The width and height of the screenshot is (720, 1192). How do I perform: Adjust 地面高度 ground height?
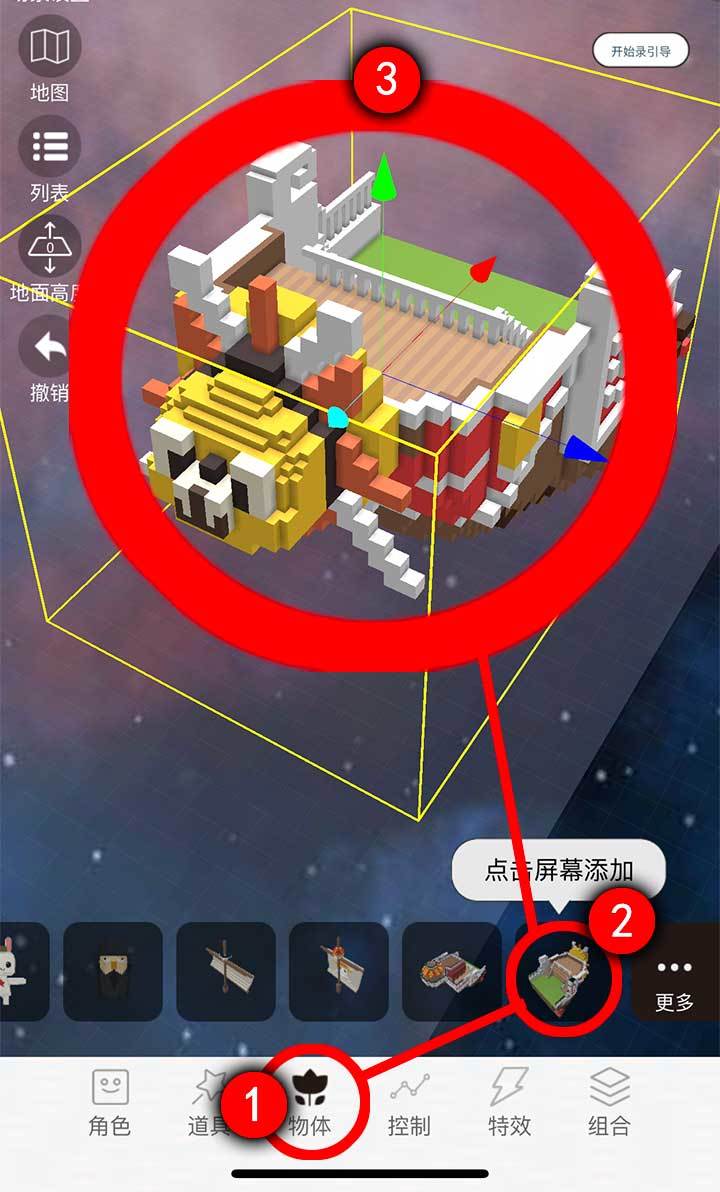click(x=50, y=248)
